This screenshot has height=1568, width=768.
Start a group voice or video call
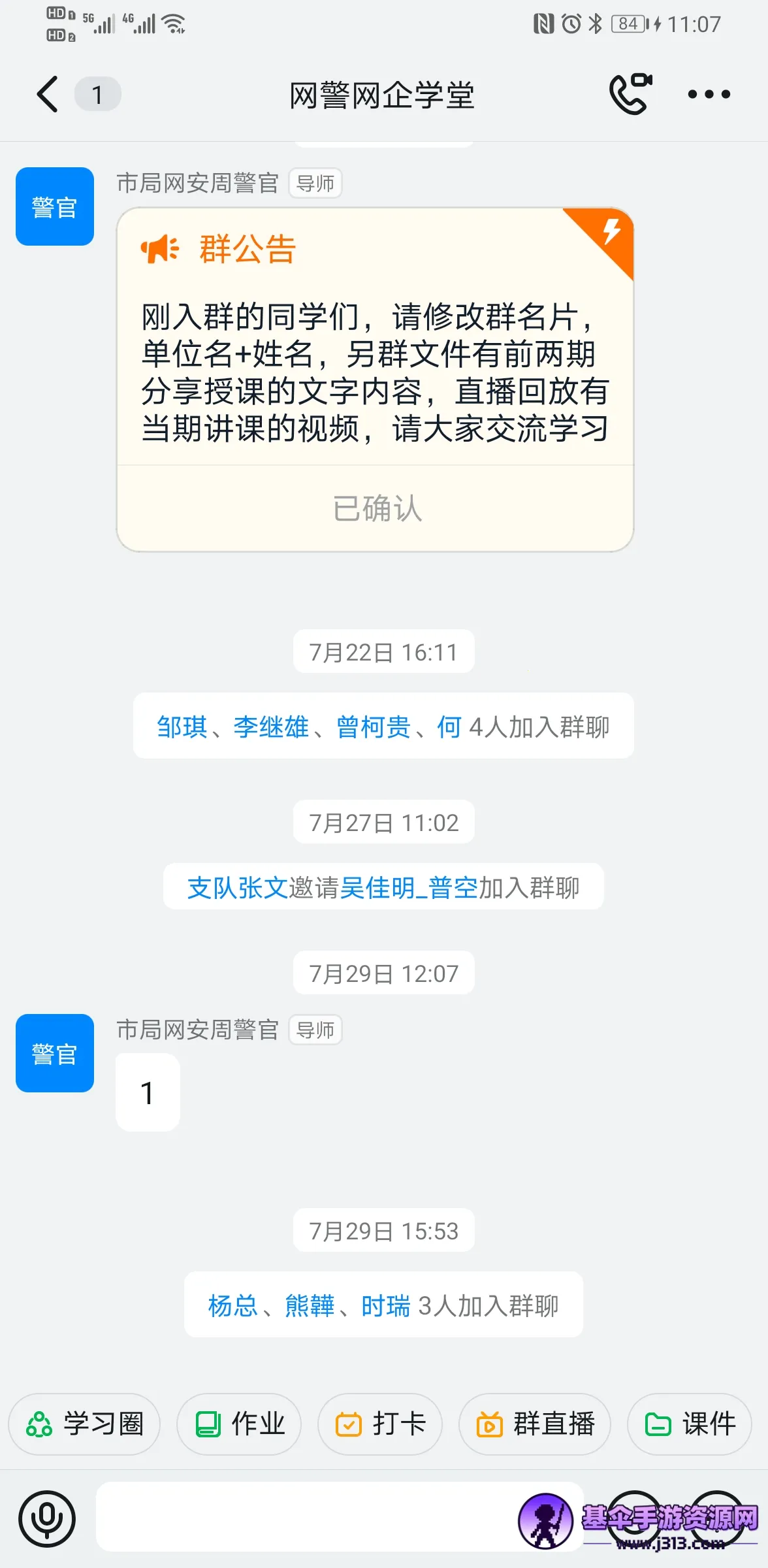630,95
